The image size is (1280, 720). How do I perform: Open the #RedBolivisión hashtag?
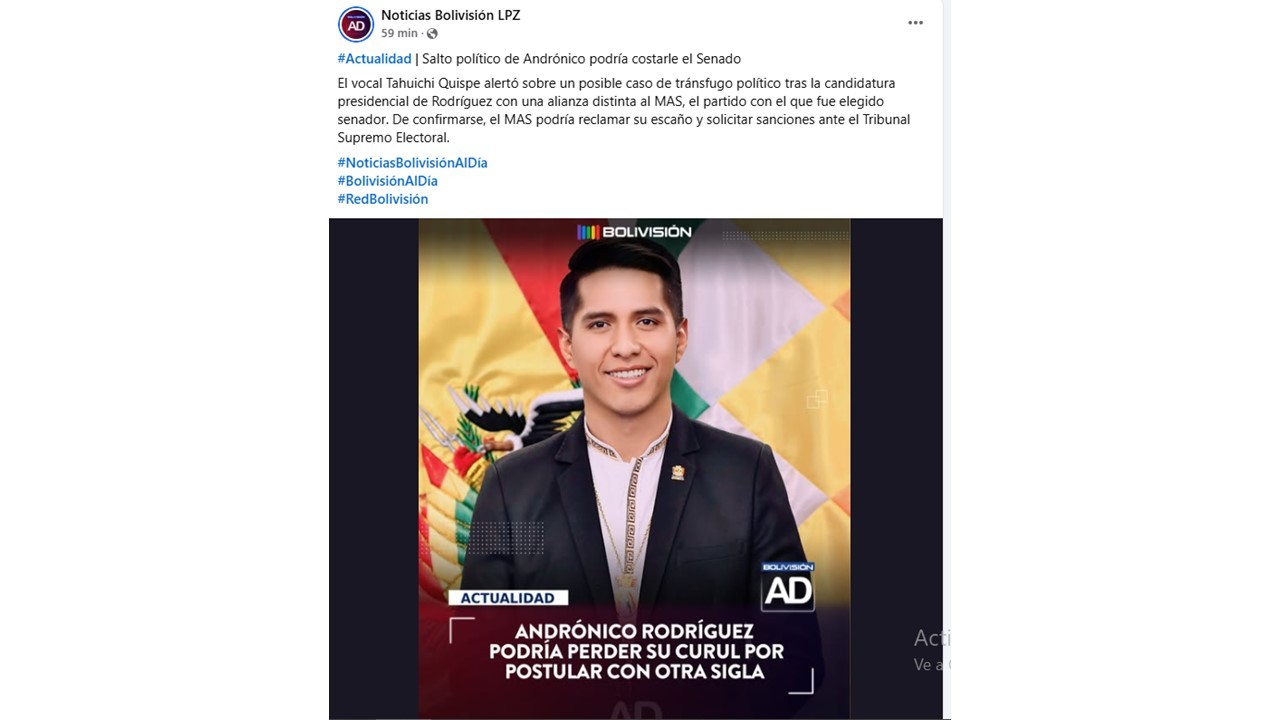pos(382,199)
